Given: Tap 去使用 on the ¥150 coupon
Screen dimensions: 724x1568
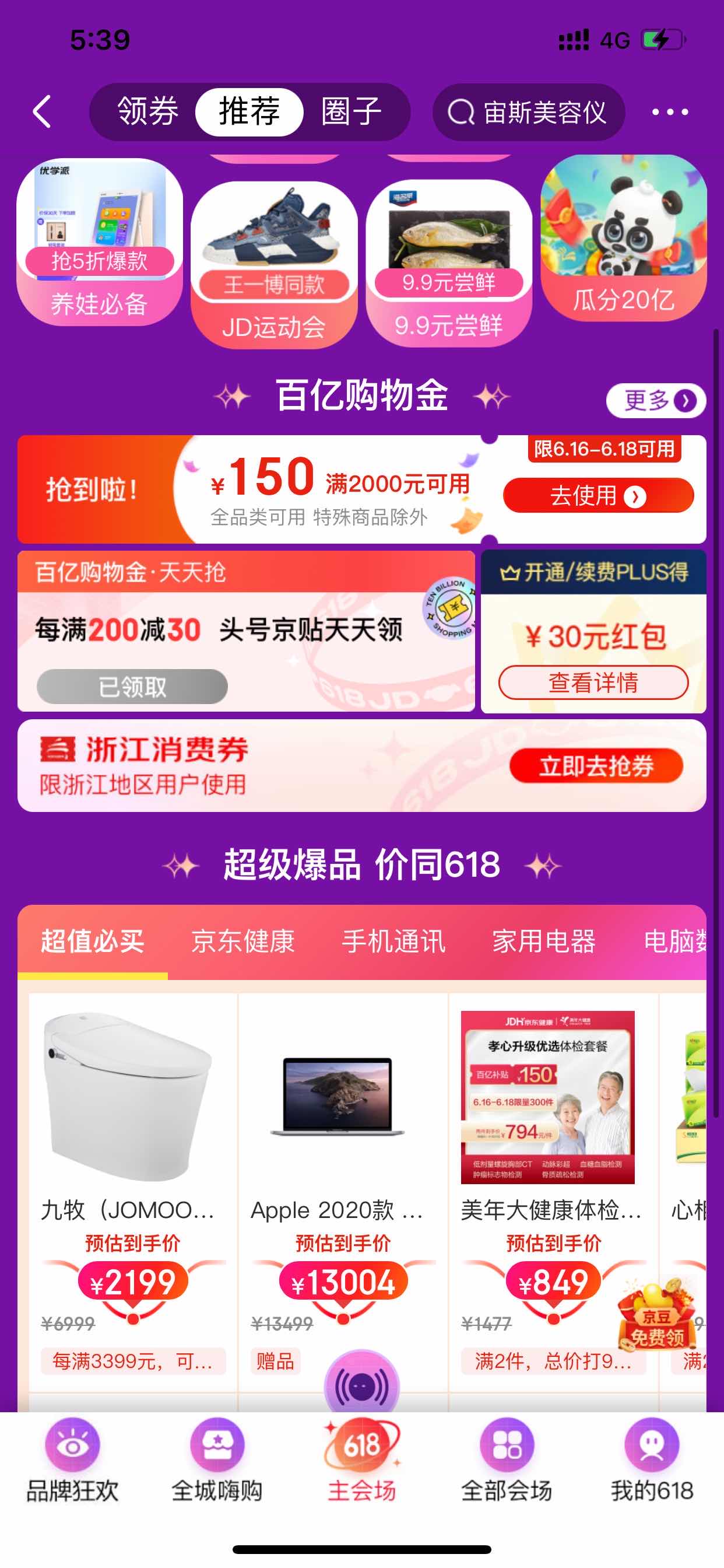Looking at the screenshot, I should 598,495.
